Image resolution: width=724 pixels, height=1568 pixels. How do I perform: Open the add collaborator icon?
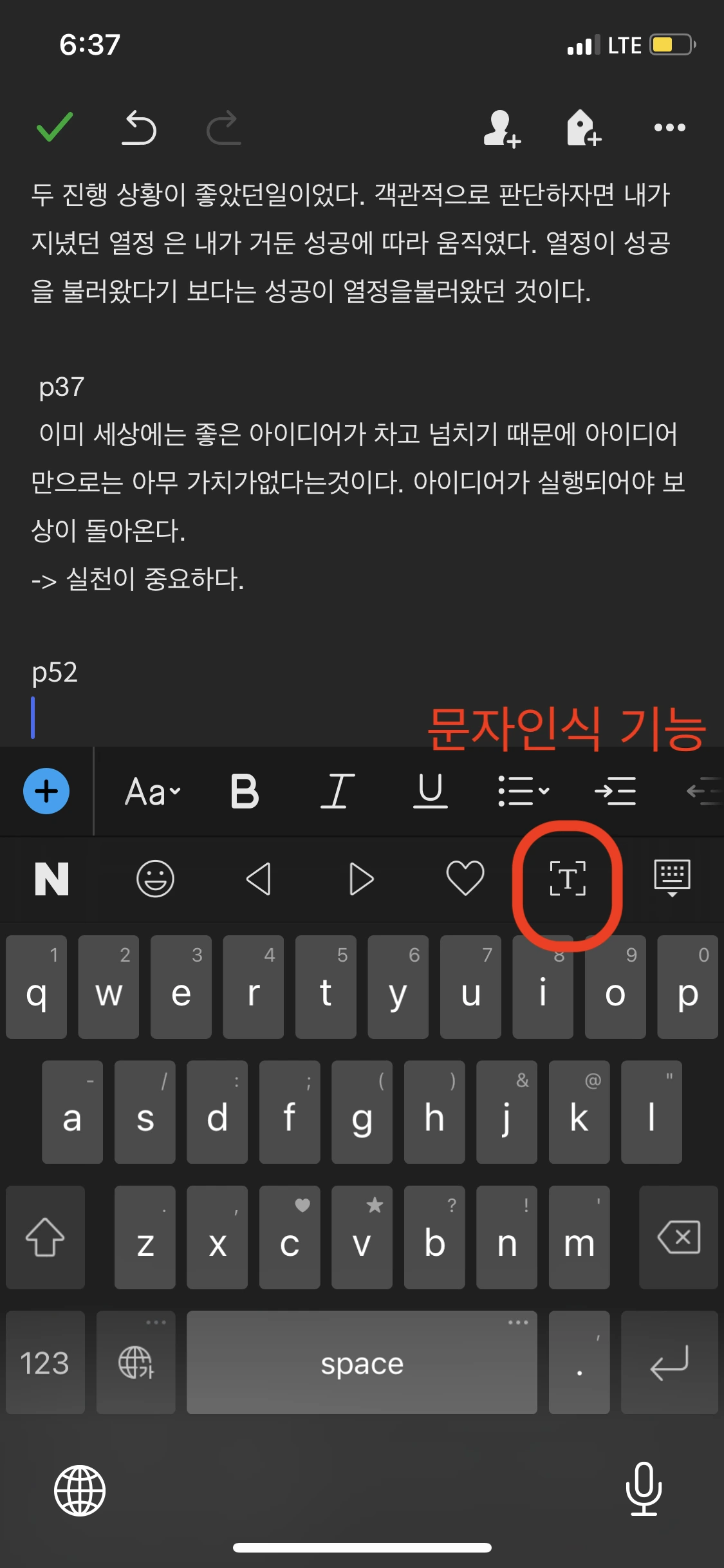coord(502,128)
